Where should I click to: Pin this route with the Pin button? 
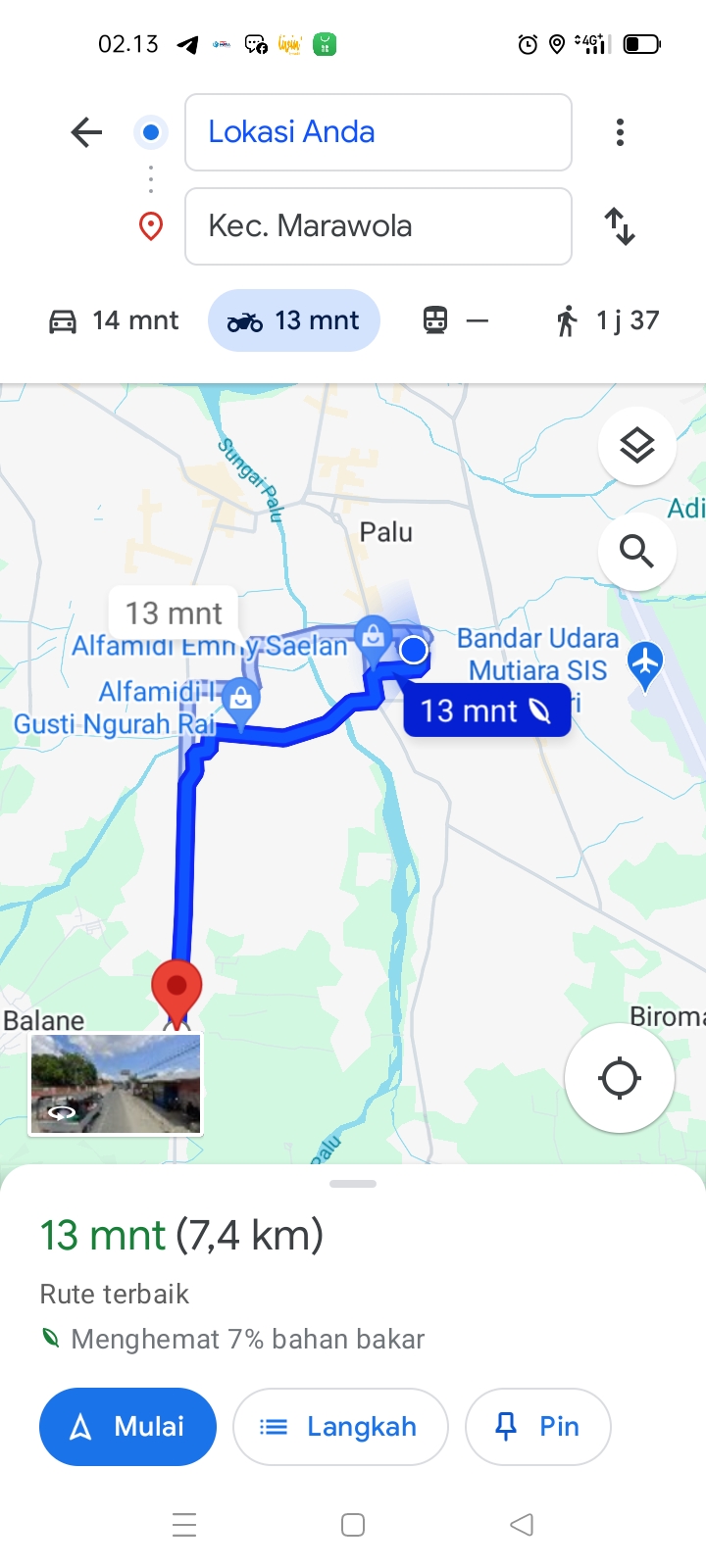click(x=538, y=1427)
